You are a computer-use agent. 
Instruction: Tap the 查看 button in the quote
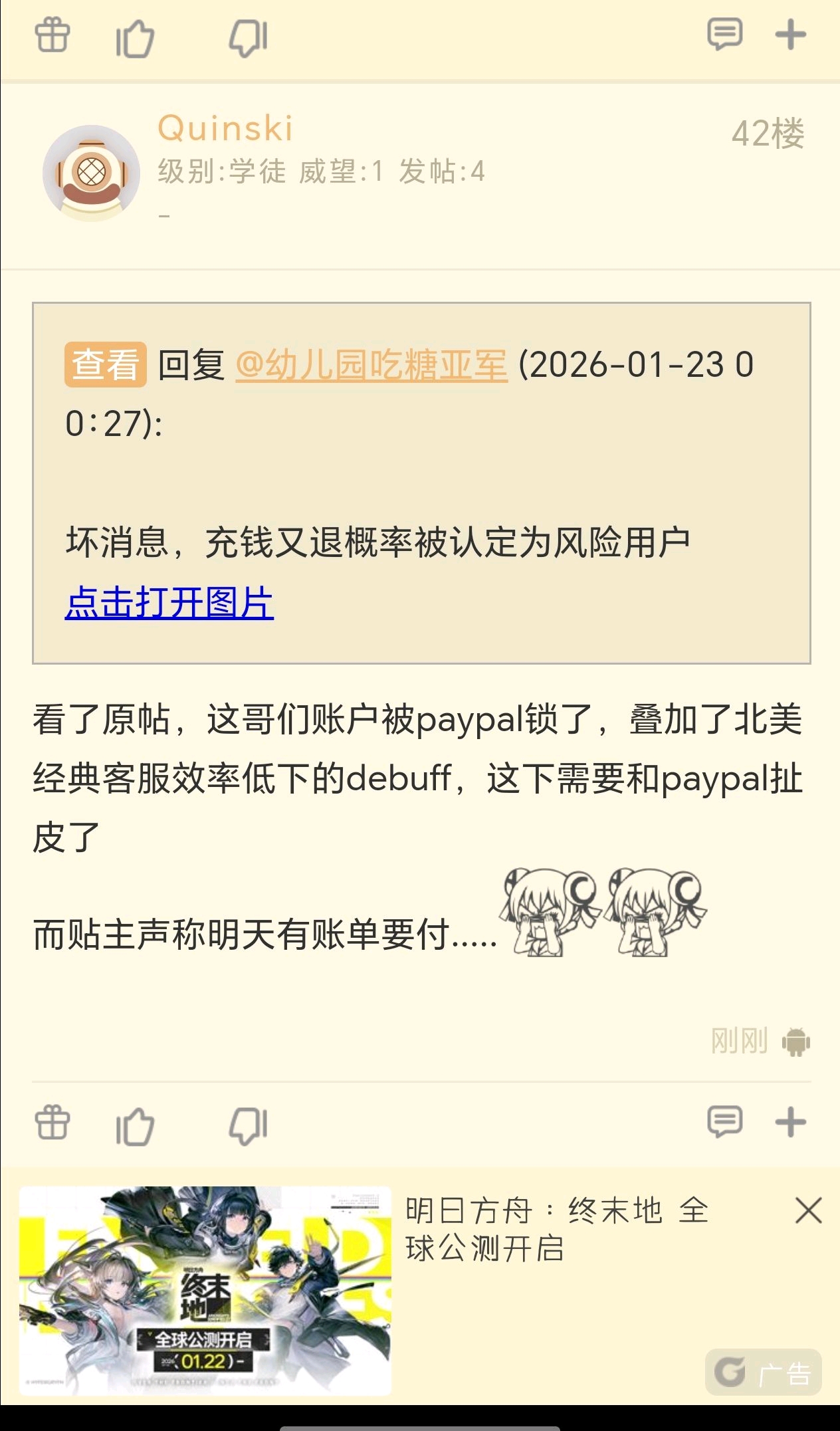[x=105, y=365]
